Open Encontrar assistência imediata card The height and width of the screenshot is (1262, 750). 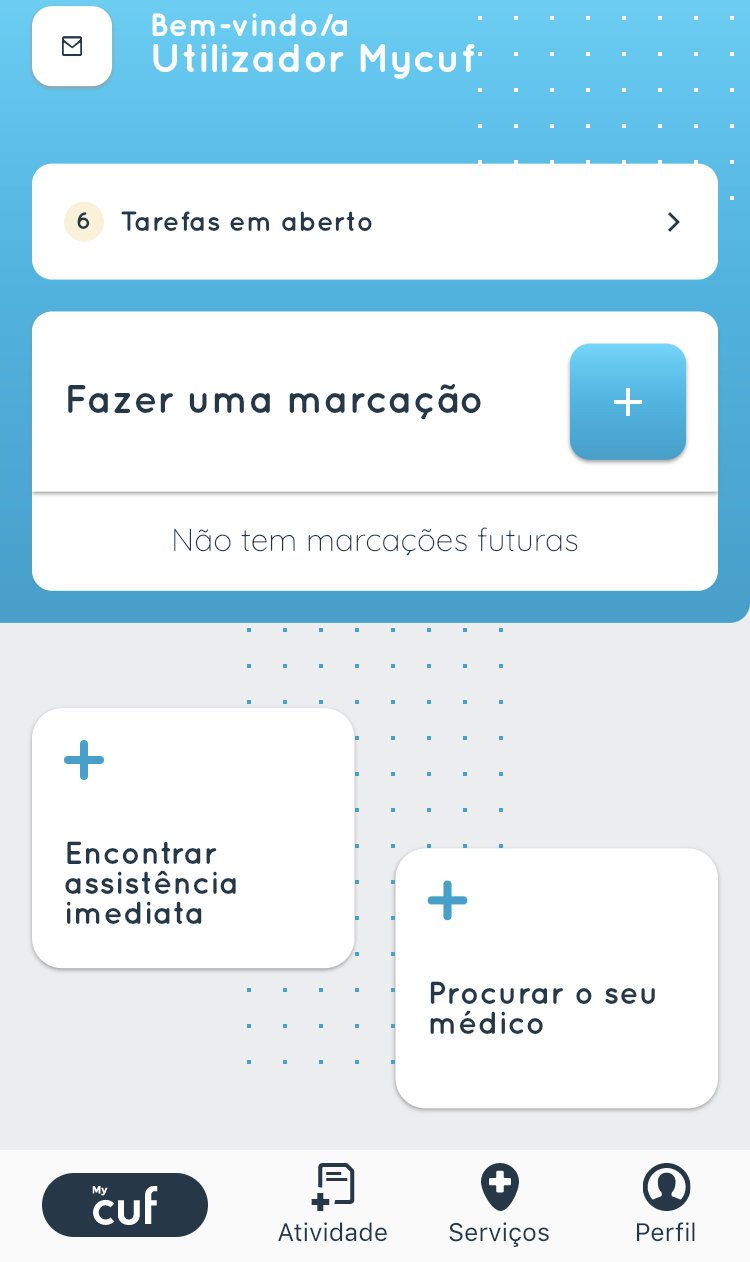(x=193, y=838)
